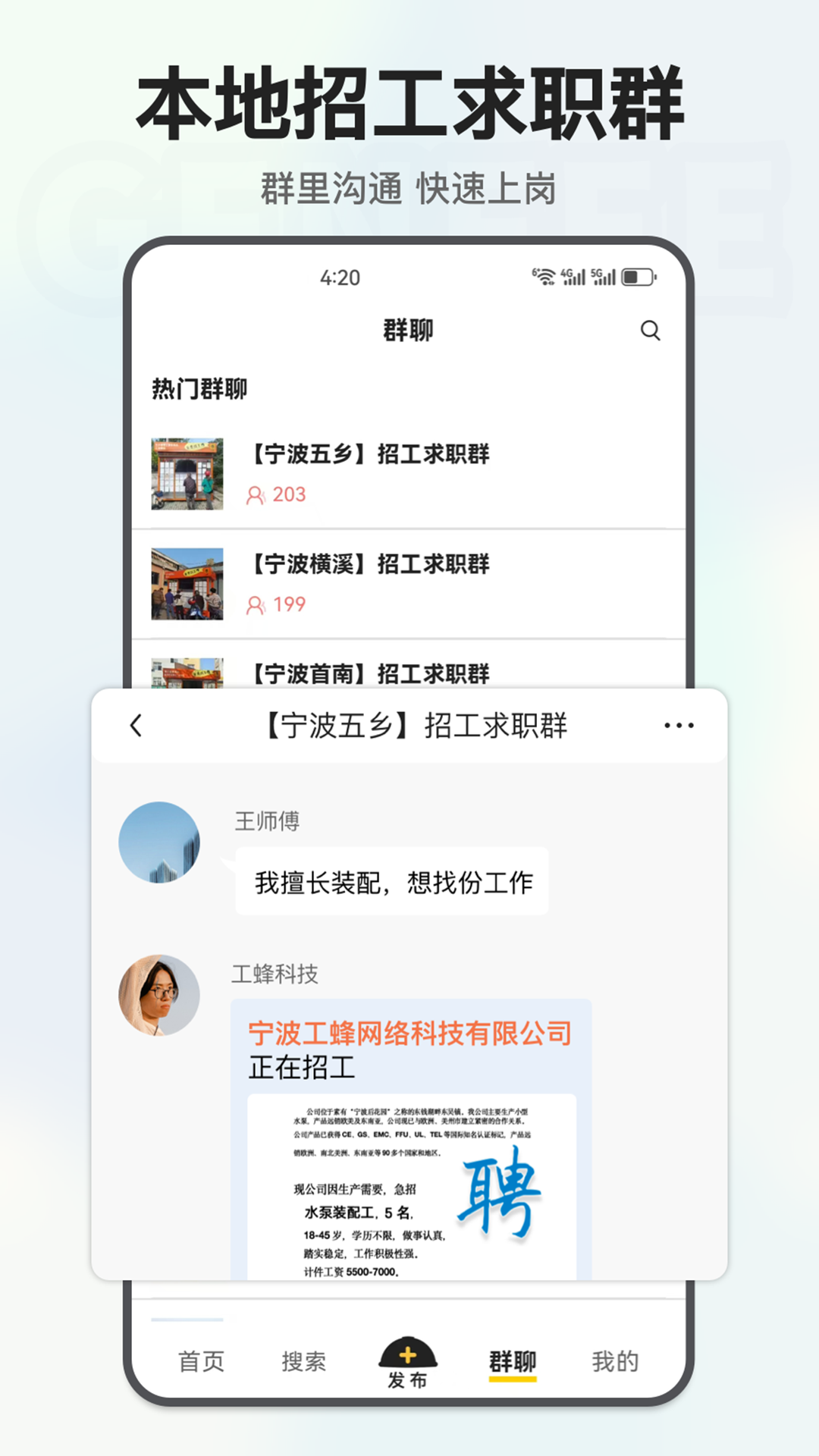Open the 【宁波五乡】招工求职群 chat title
Viewport: 819px width, 1456px height.
(409, 726)
